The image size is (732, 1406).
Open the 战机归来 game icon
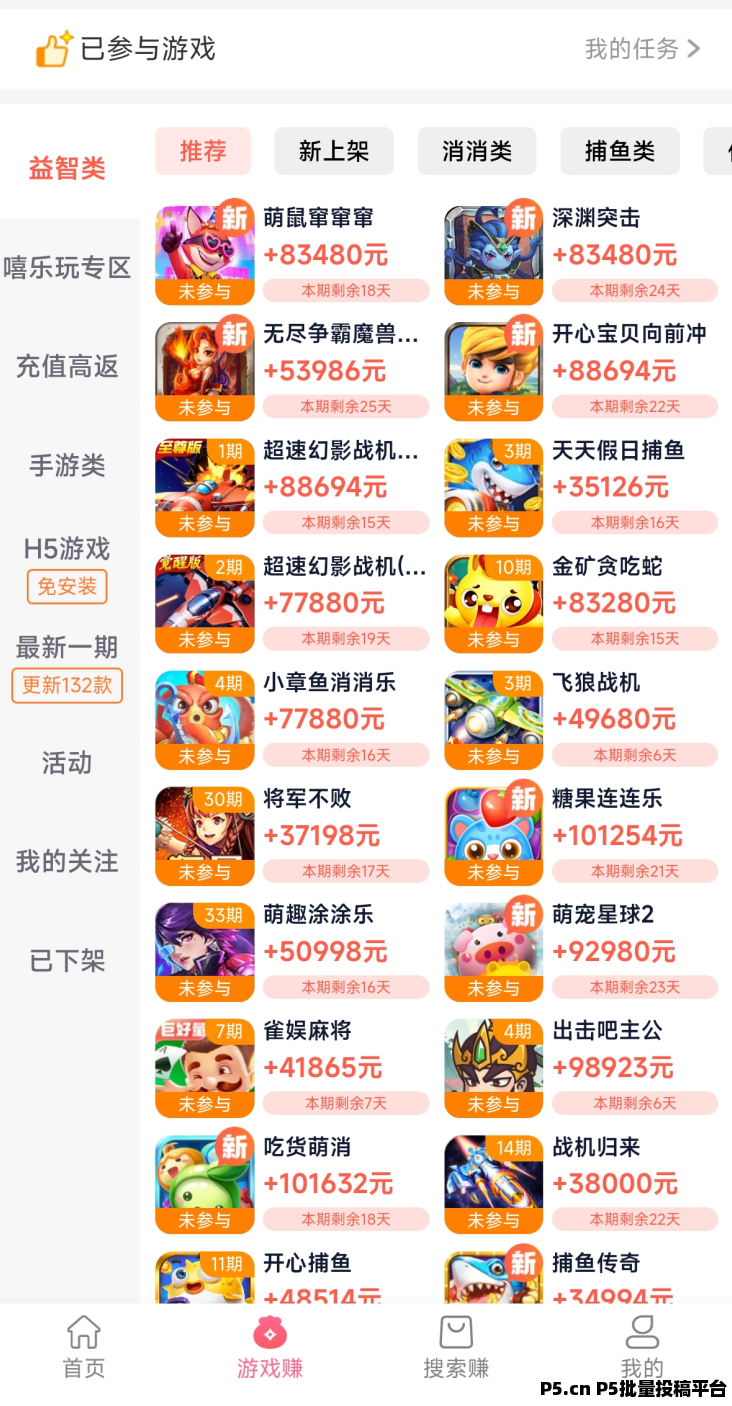coord(493,1182)
